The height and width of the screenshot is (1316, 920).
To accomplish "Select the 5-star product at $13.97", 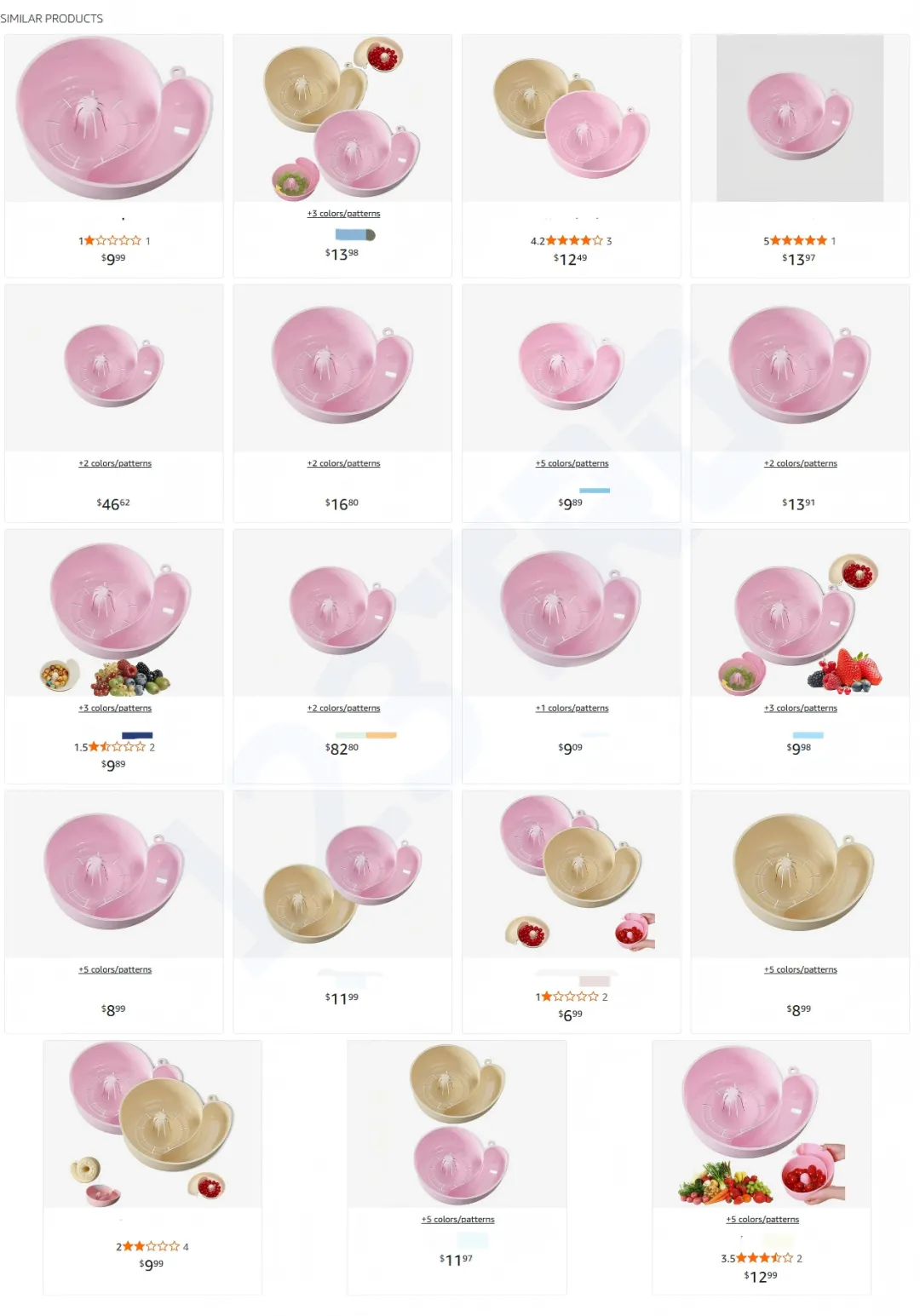I will 799,118.
